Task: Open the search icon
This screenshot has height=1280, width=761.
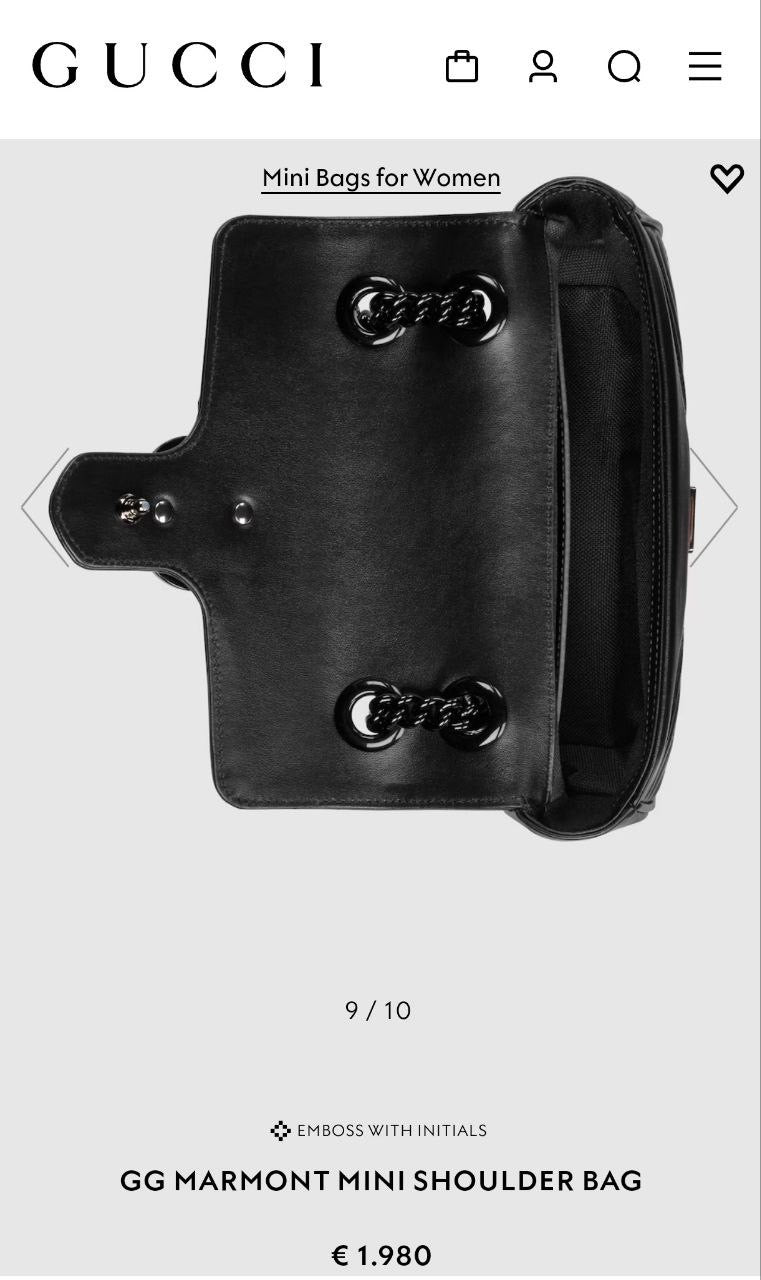Action: (624, 67)
